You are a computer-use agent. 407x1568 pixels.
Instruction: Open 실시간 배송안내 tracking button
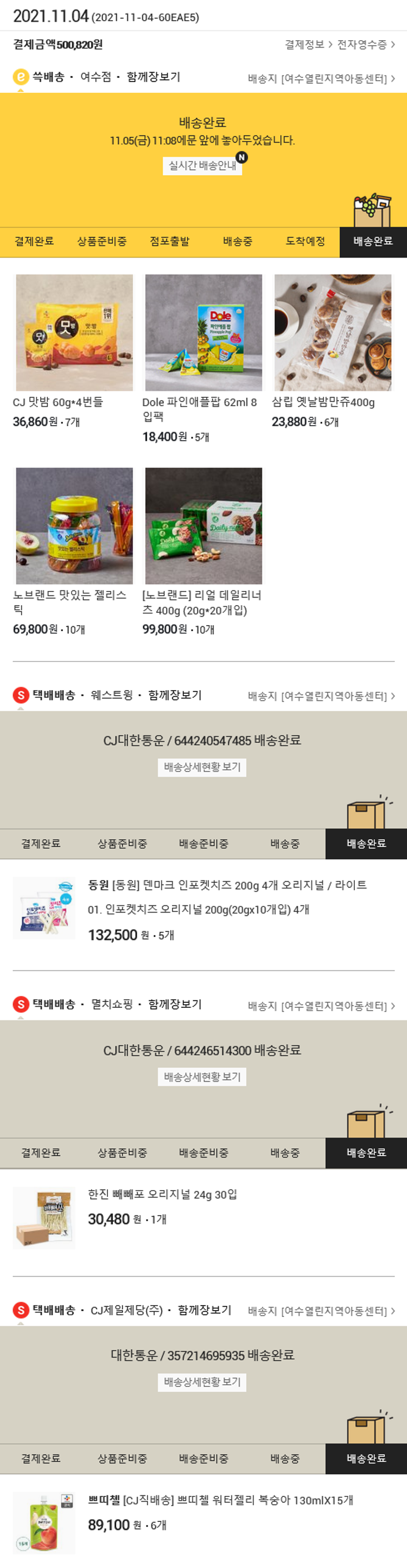[x=202, y=165]
